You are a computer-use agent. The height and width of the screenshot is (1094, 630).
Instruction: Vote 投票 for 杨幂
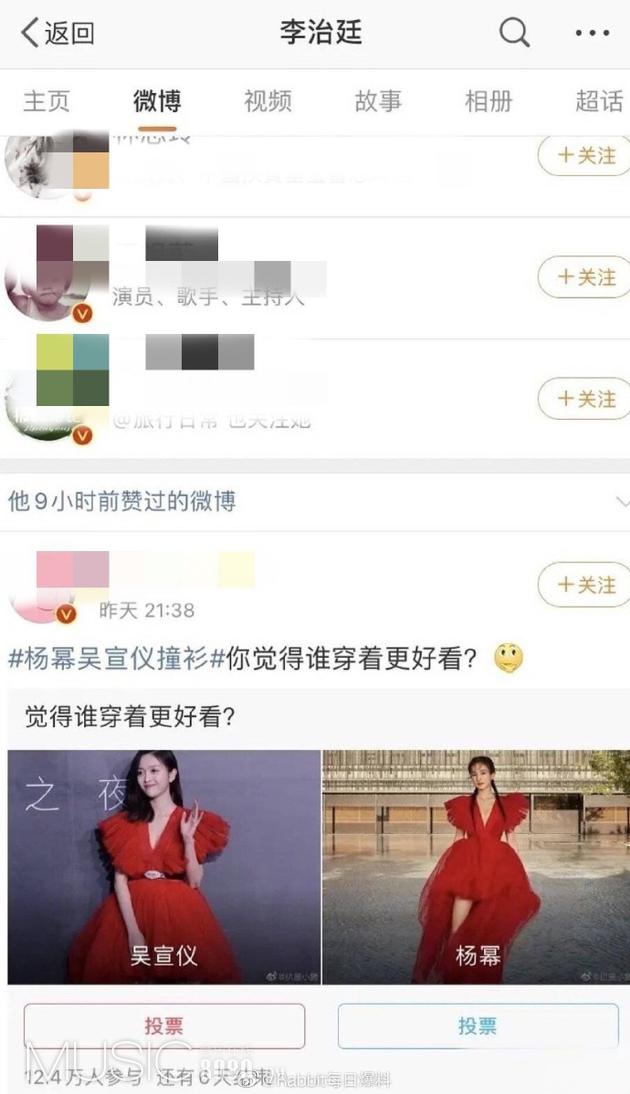(x=478, y=1026)
